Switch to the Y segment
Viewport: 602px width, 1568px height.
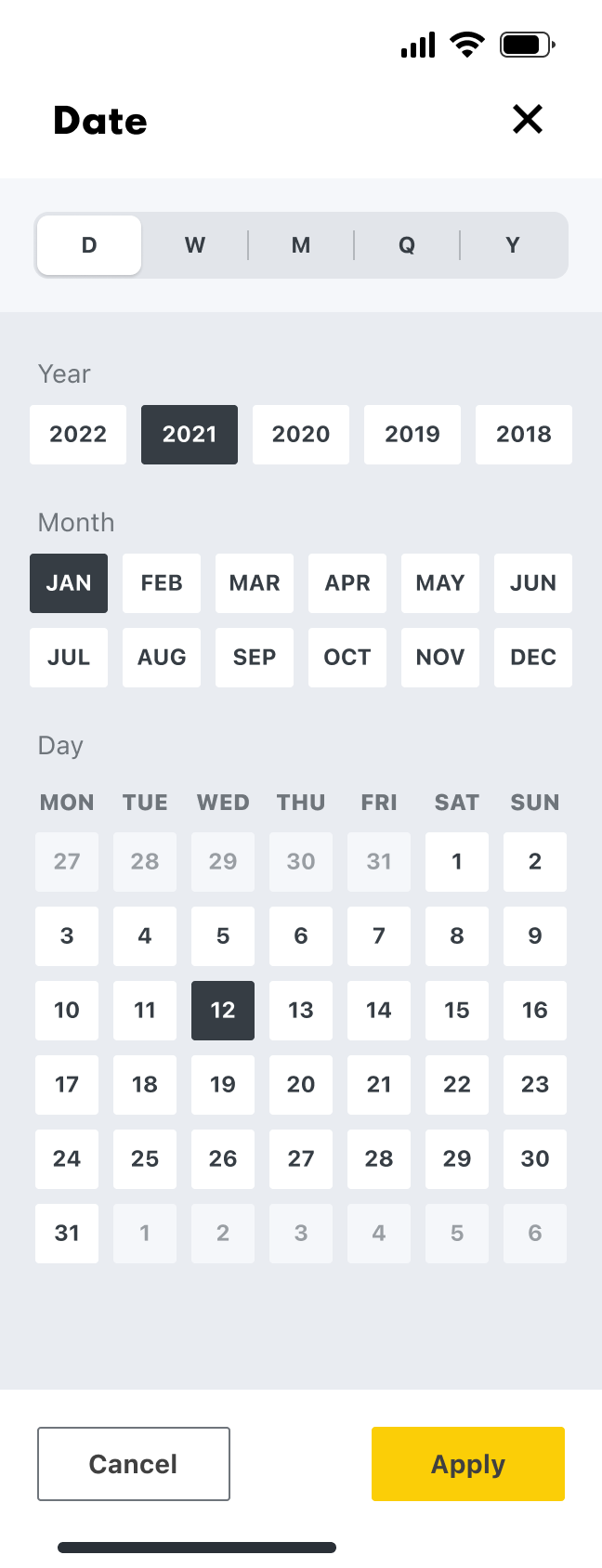pos(513,245)
